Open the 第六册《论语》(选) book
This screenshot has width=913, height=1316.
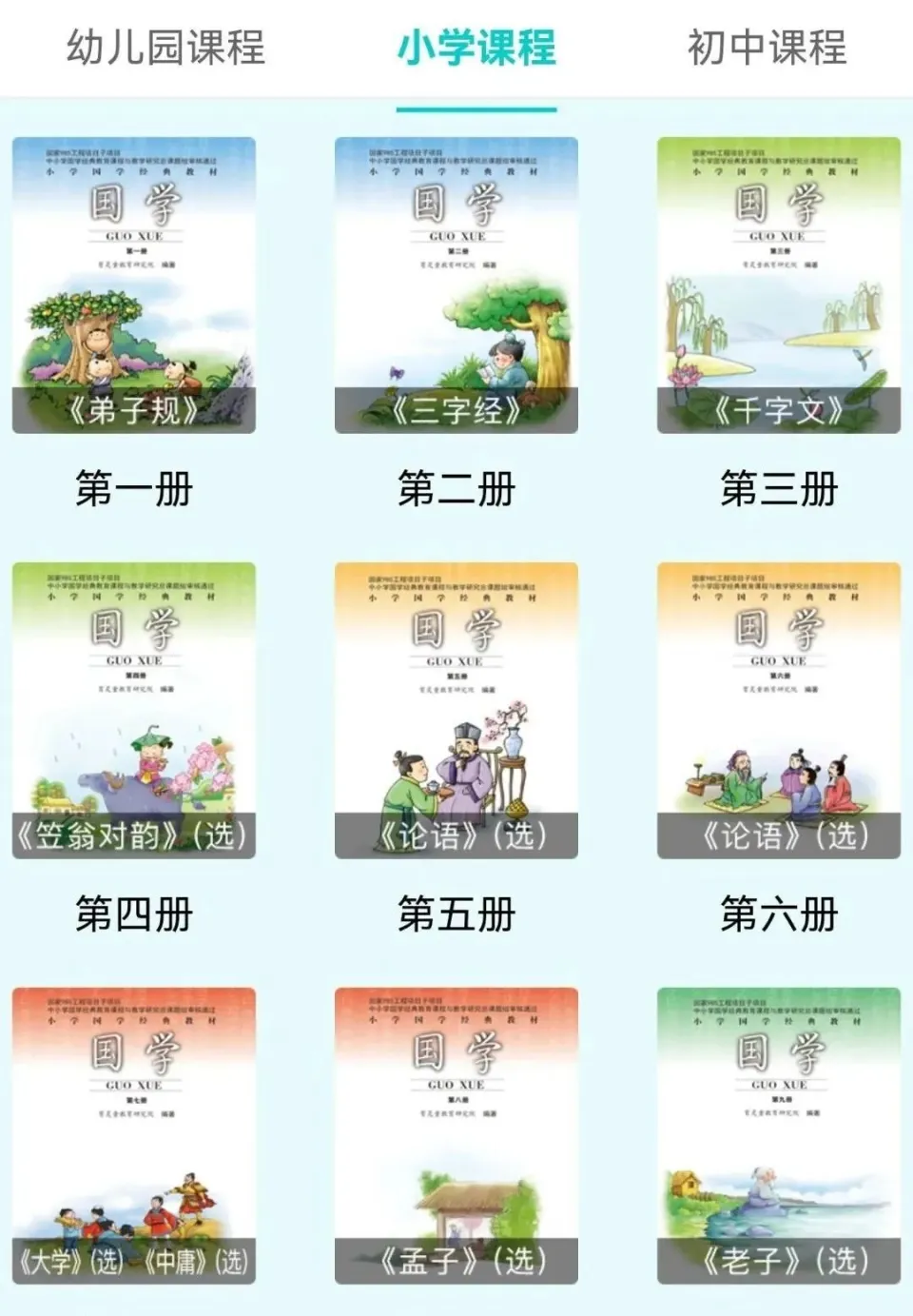click(779, 711)
